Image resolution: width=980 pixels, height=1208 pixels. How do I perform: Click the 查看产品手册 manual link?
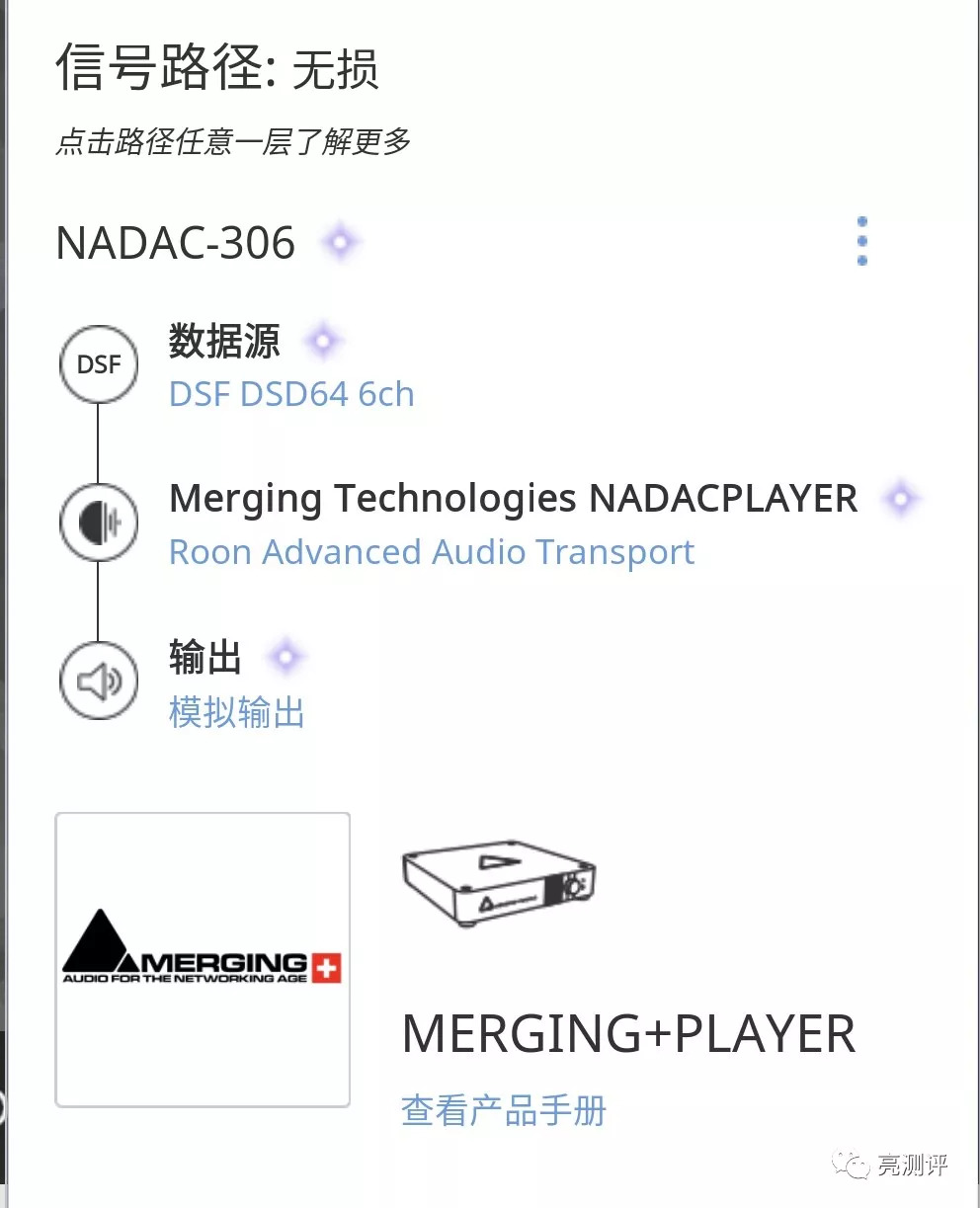click(504, 1110)
